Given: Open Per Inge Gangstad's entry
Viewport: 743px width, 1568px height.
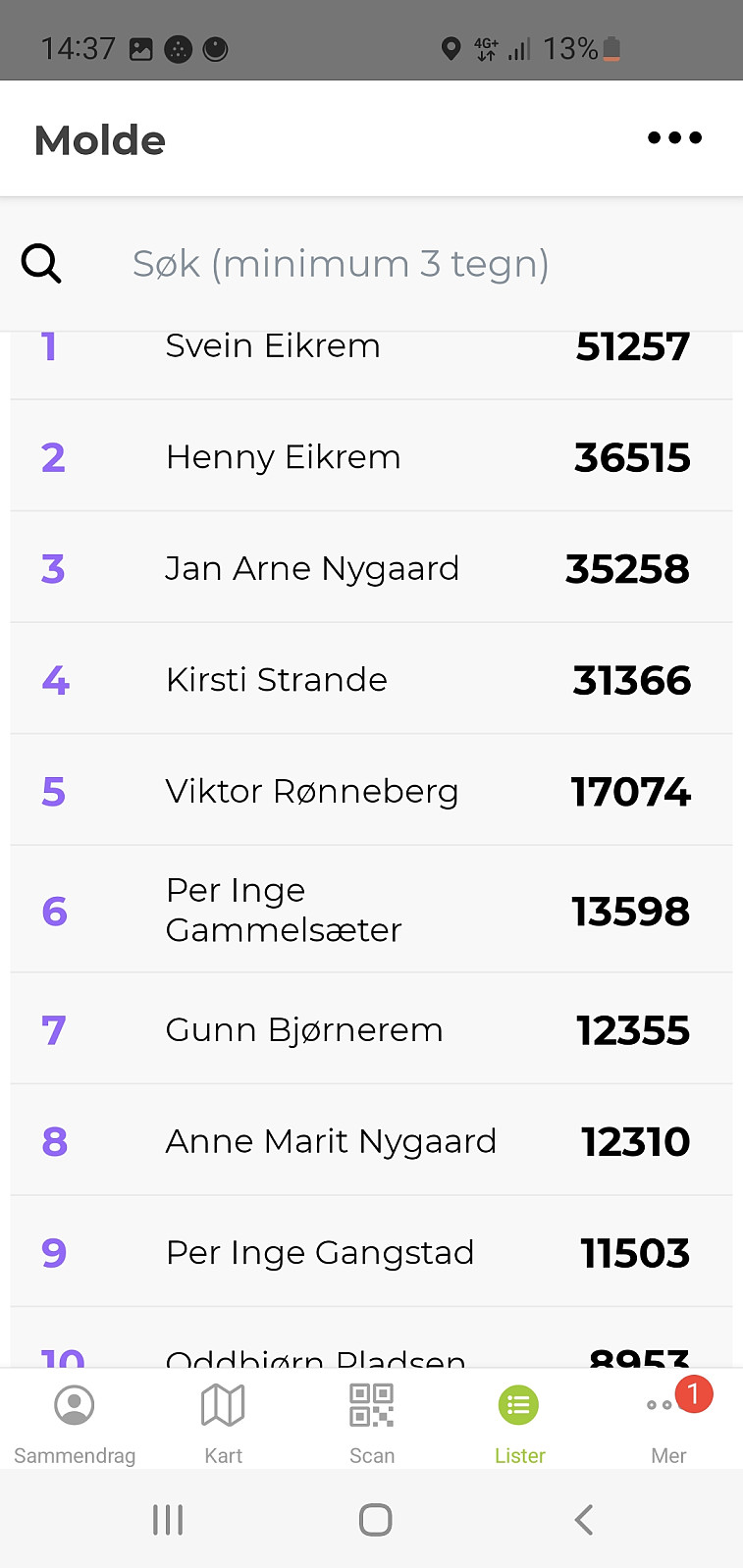Looking at the screenshot, I should (x=371, y=1251).
